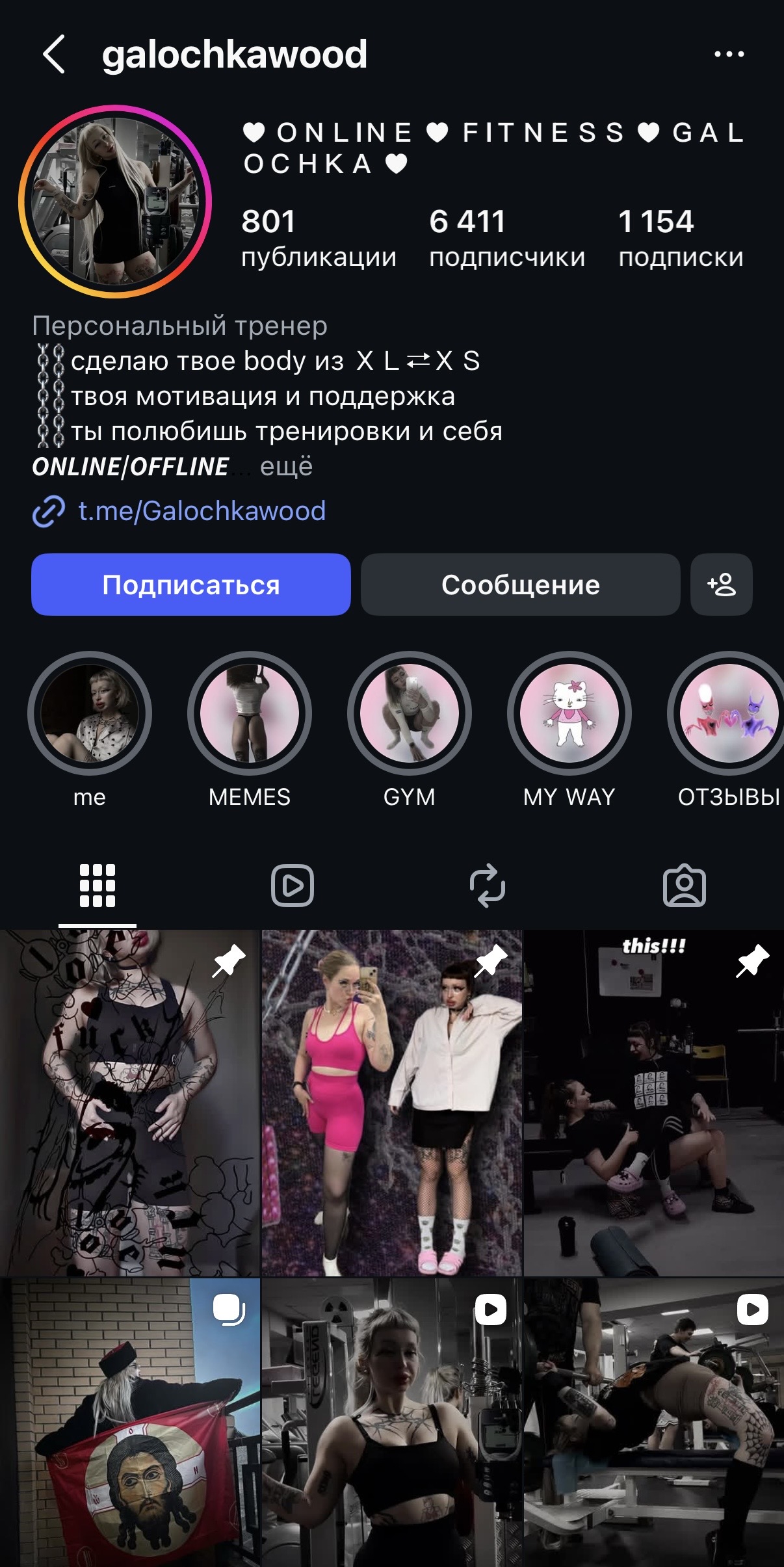Go back from the galochkawood profile
Screen dimensions: 784x1567
point(54,54)
